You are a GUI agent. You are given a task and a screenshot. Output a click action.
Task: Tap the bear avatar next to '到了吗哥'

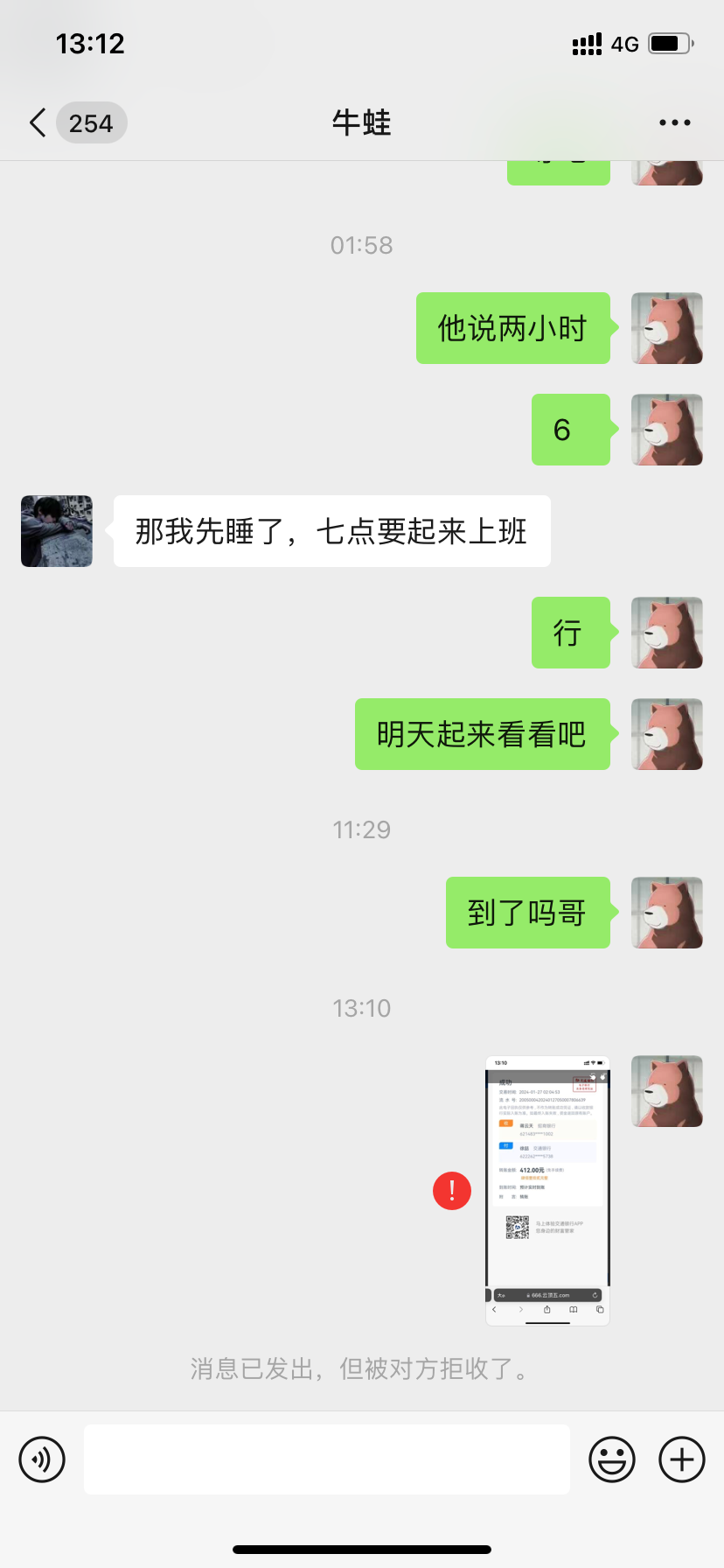666,913
